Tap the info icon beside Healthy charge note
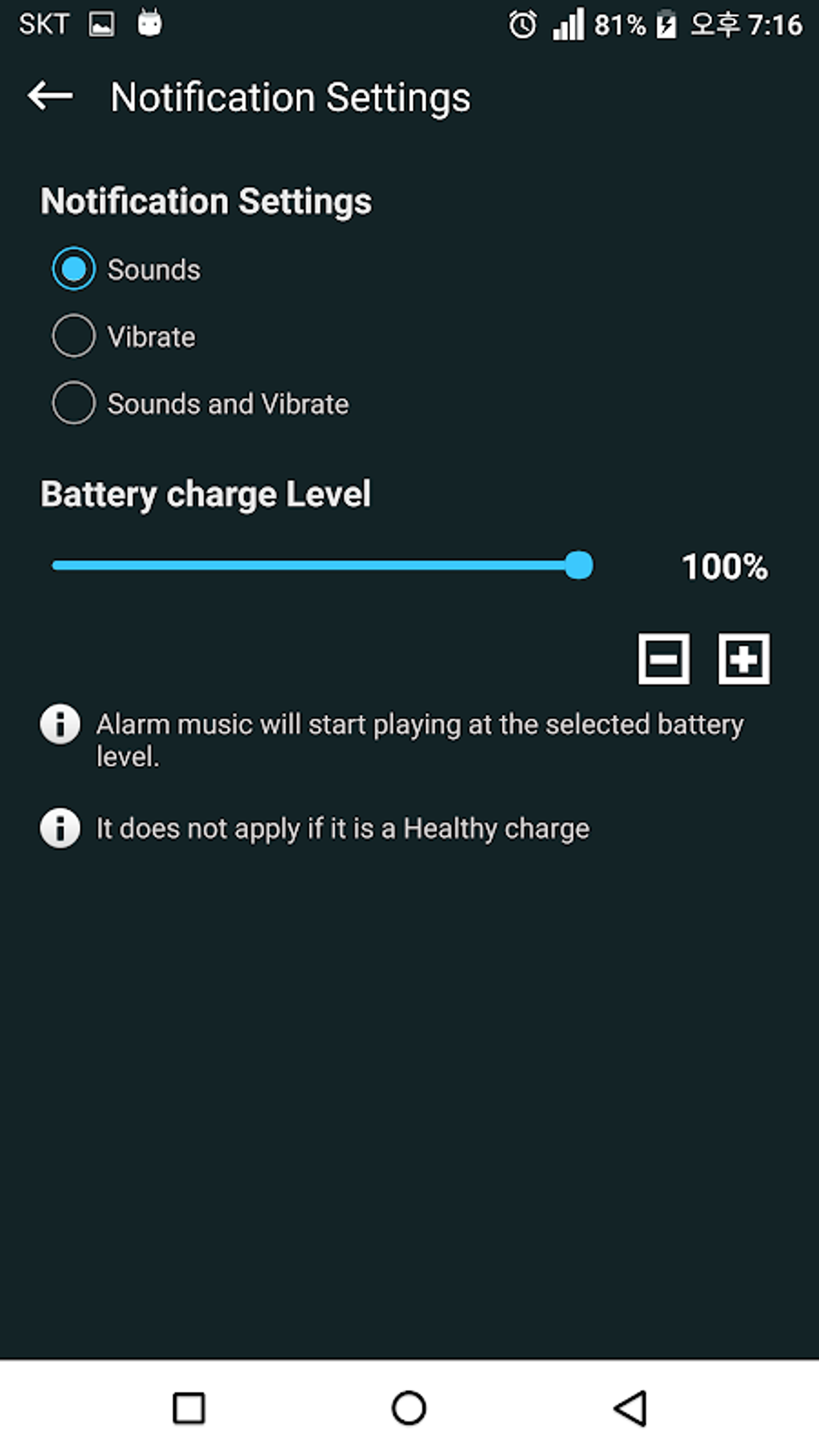This screenshot has height=1456, width=819. coord(60,827)
